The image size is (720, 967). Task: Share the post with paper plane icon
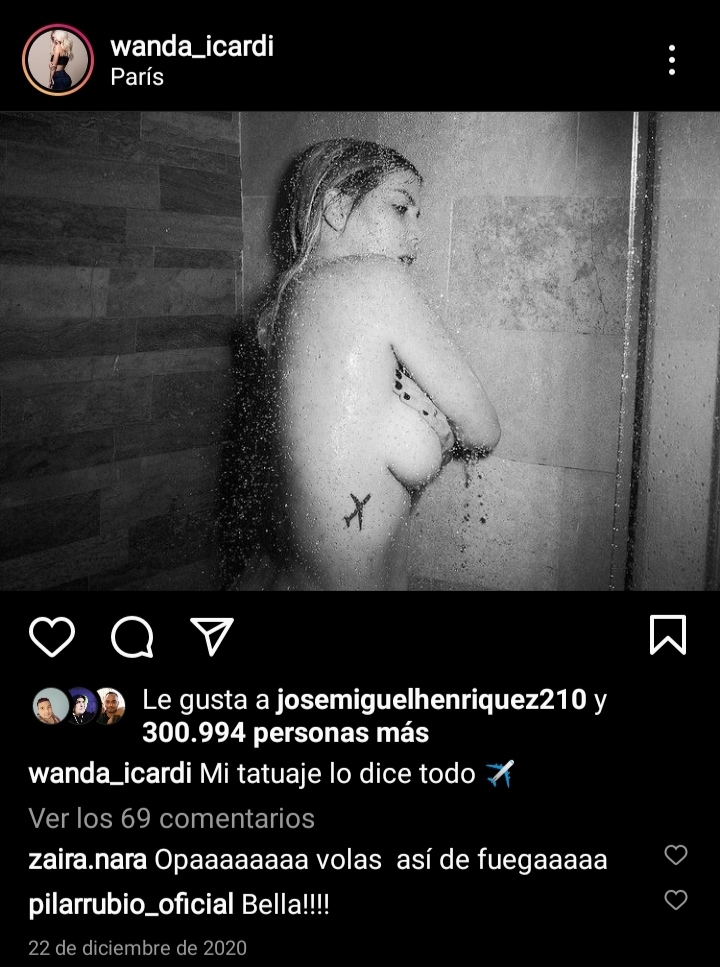[211, 636]
